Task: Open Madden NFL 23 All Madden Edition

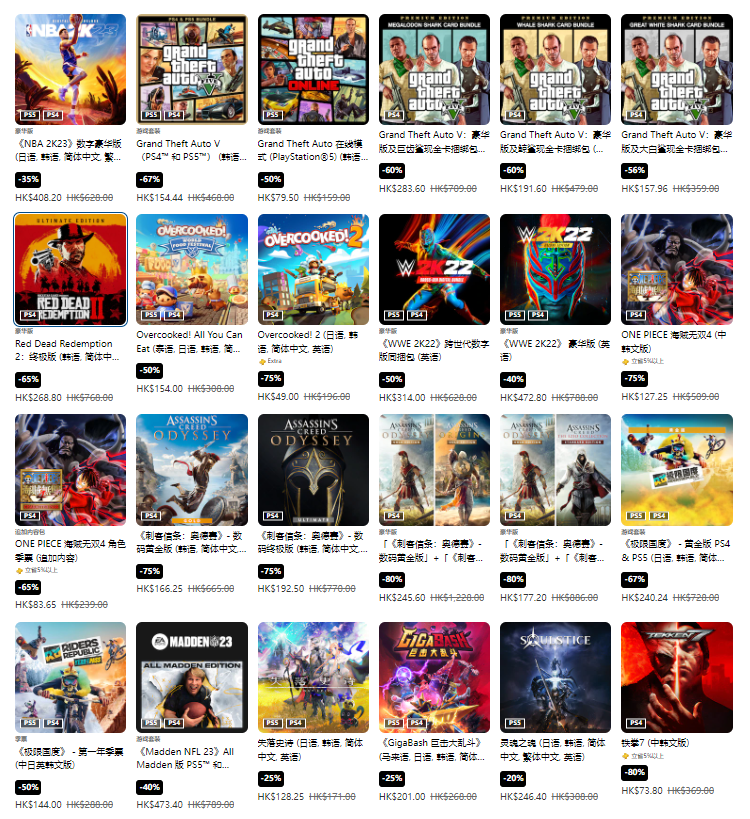Action: point(191,677)
